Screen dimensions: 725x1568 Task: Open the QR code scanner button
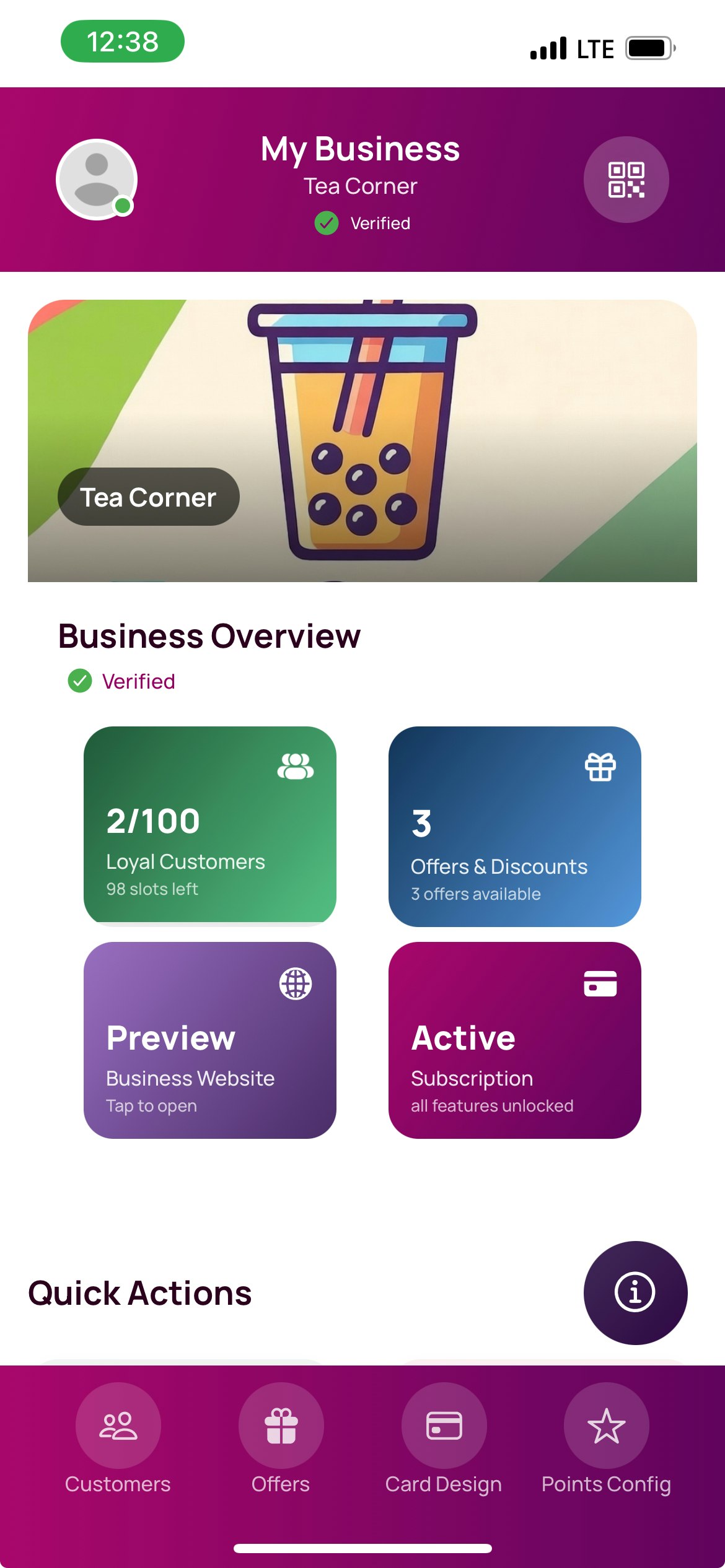click(x=626, y=180)
